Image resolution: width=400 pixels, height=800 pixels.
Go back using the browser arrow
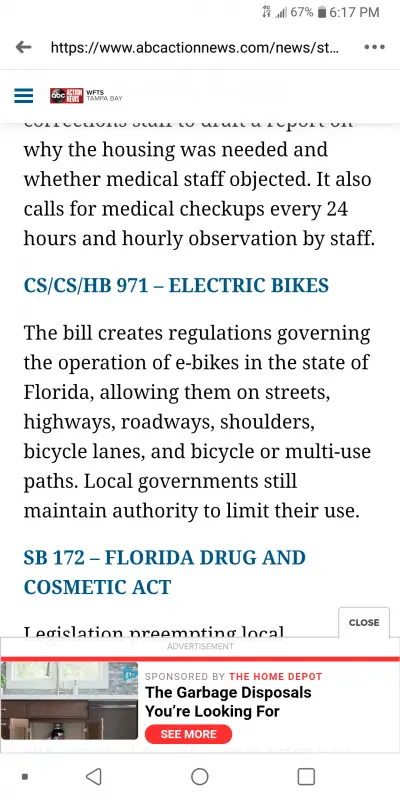tap(23, 47)
